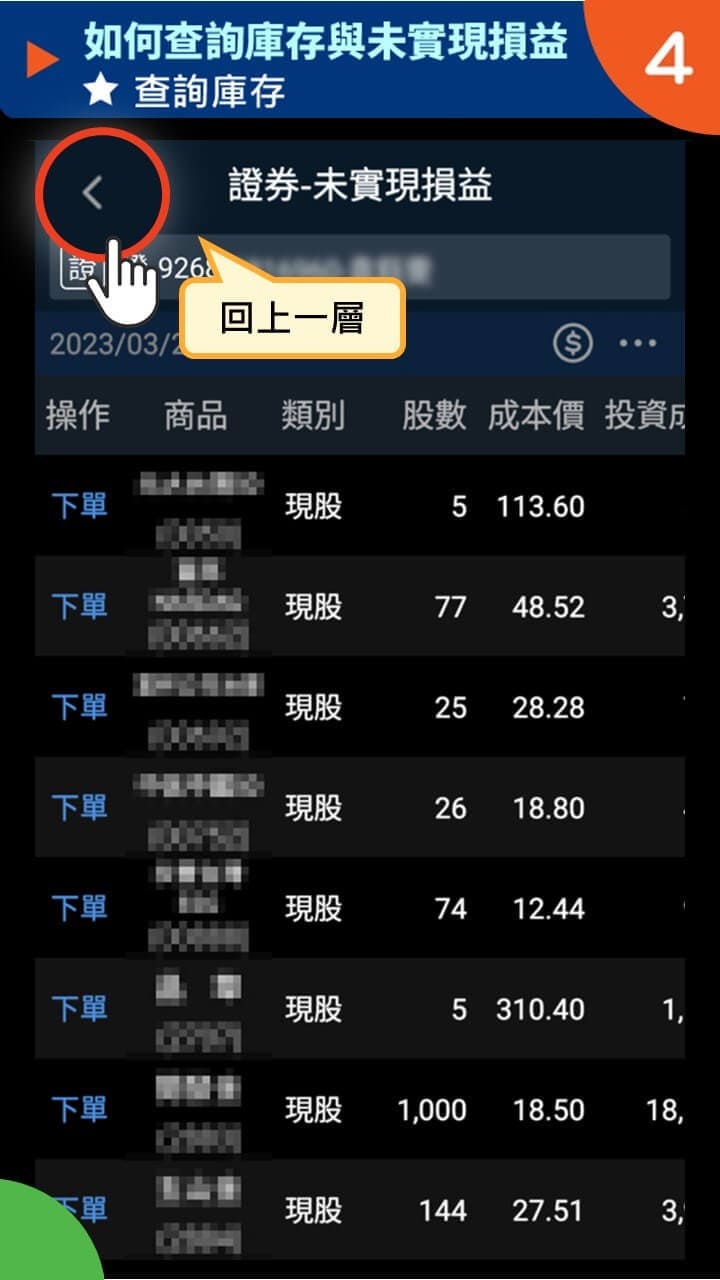720x1280 pixels.
Task: Tap the back chevron to return
Action: coord(95,193)
